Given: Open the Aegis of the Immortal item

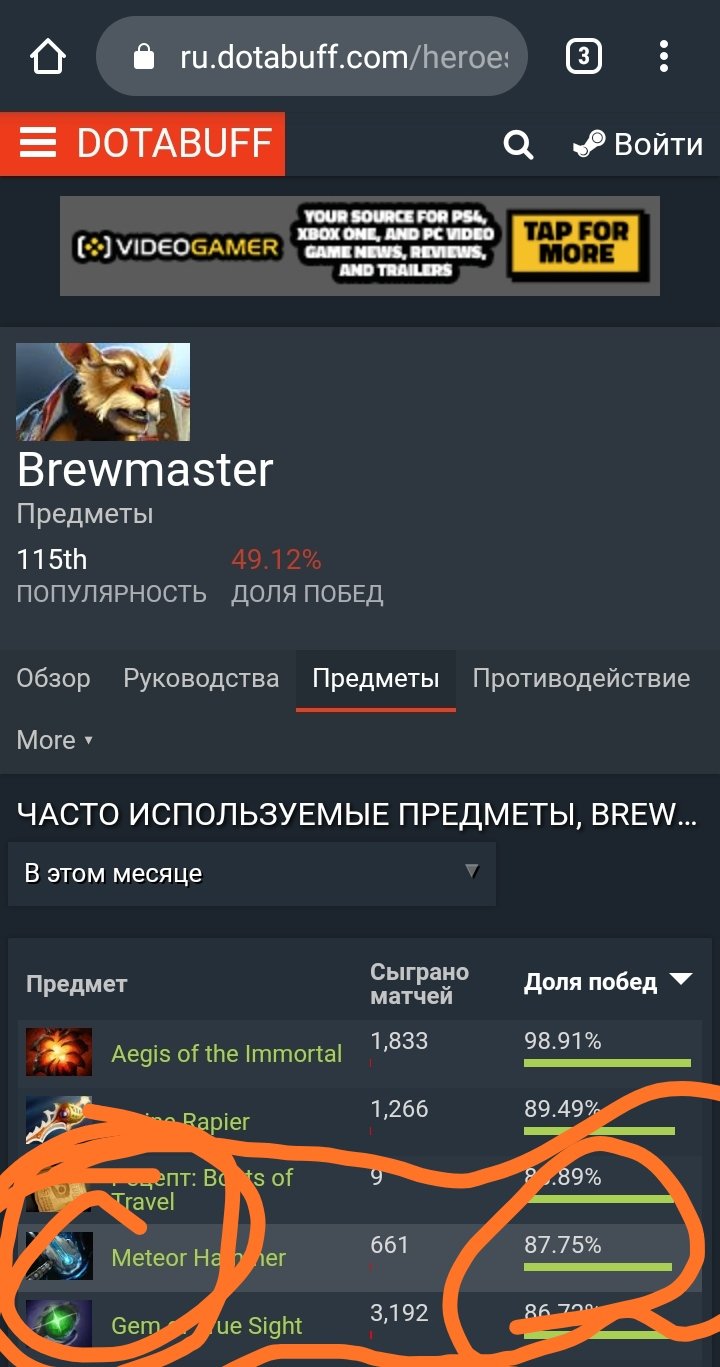Looking at the screenshot, I should pos(226,1054).
